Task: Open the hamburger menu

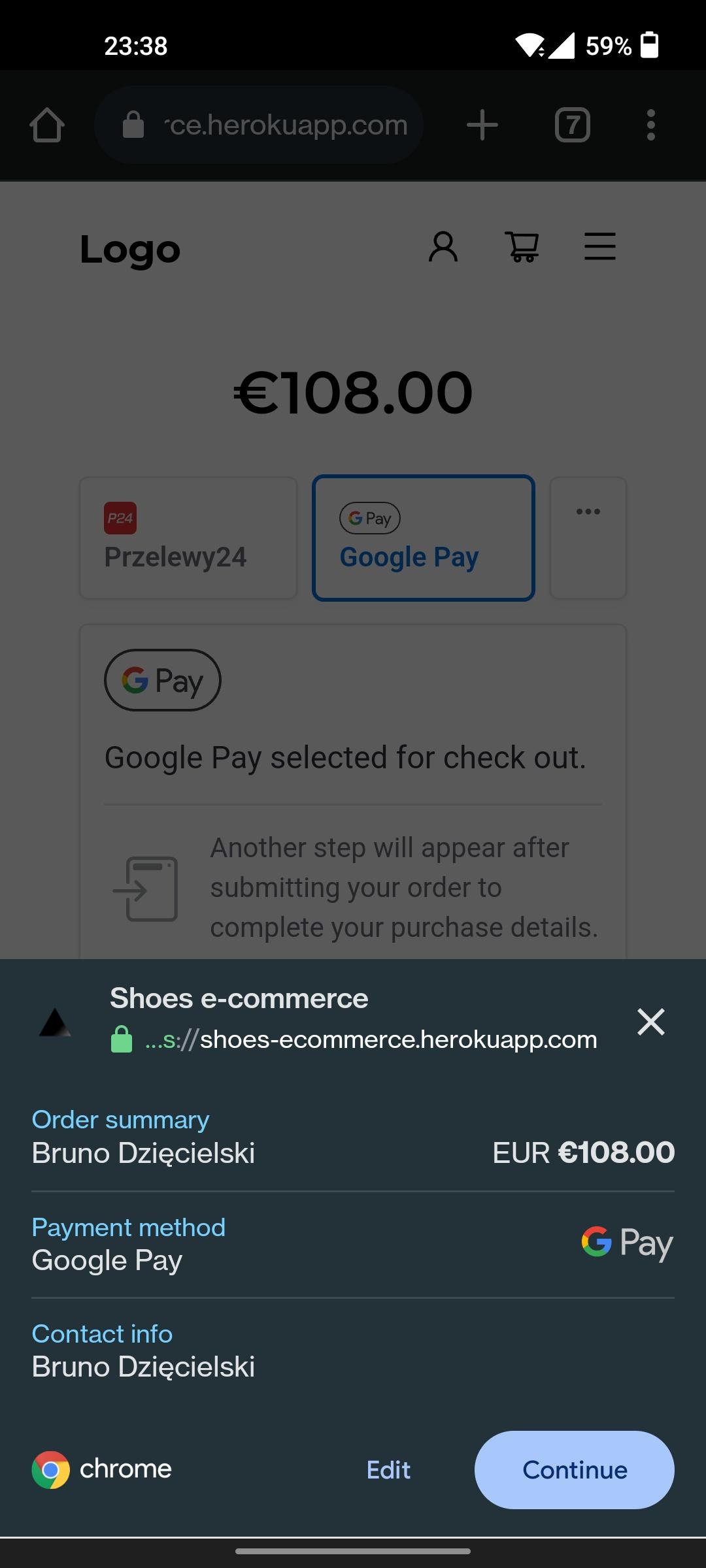Action: tap(599, 247)
